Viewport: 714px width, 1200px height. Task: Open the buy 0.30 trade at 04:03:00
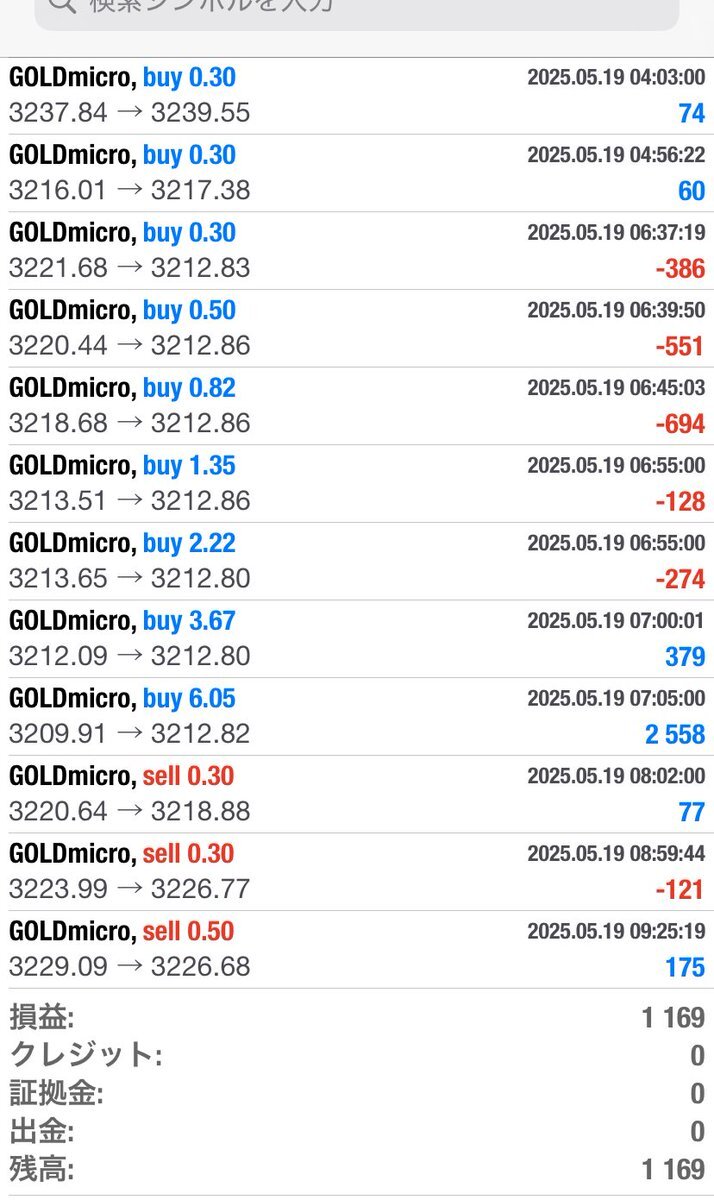357,95
